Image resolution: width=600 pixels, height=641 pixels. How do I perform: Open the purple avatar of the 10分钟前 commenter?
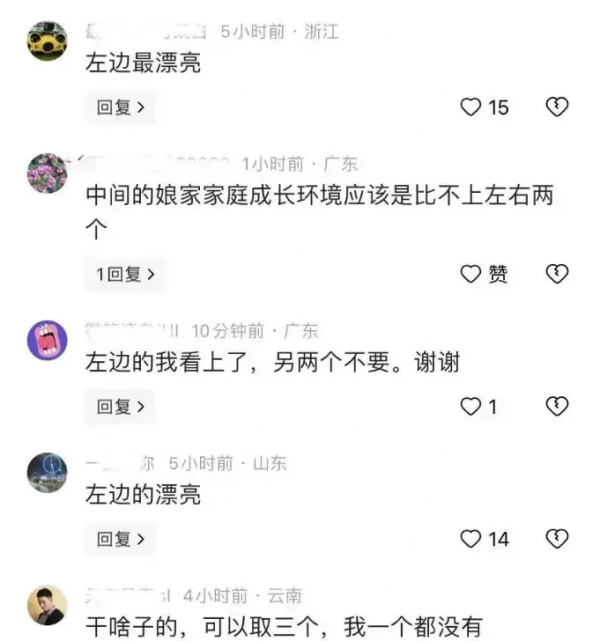[x=47, y=340]
